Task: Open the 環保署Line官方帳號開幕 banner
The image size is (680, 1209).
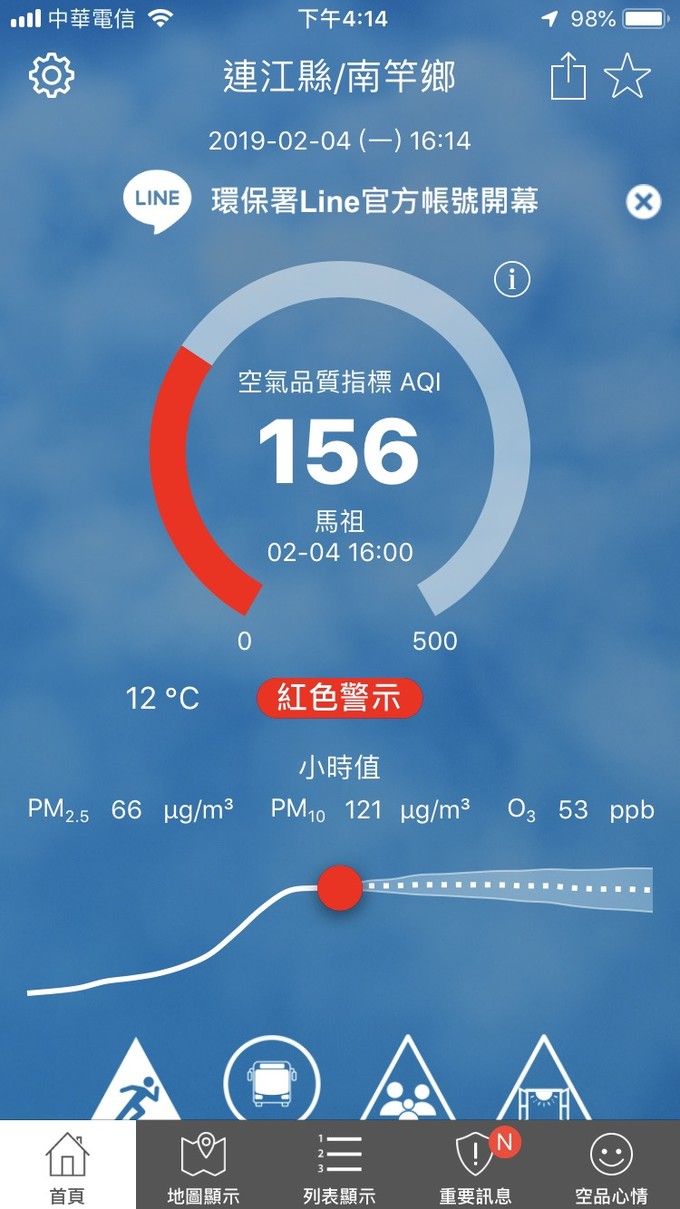Action: 375,201
